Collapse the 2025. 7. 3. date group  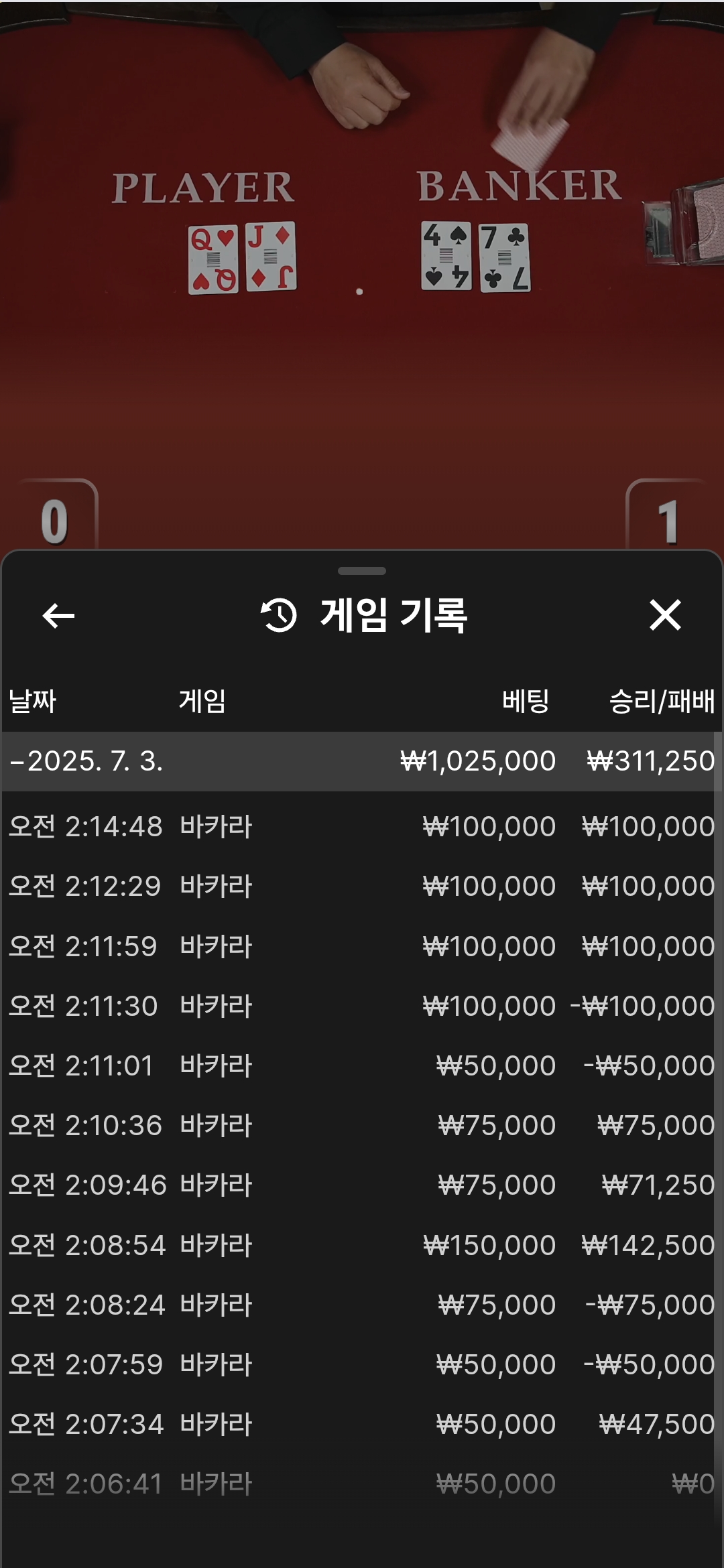click(362, 761)
